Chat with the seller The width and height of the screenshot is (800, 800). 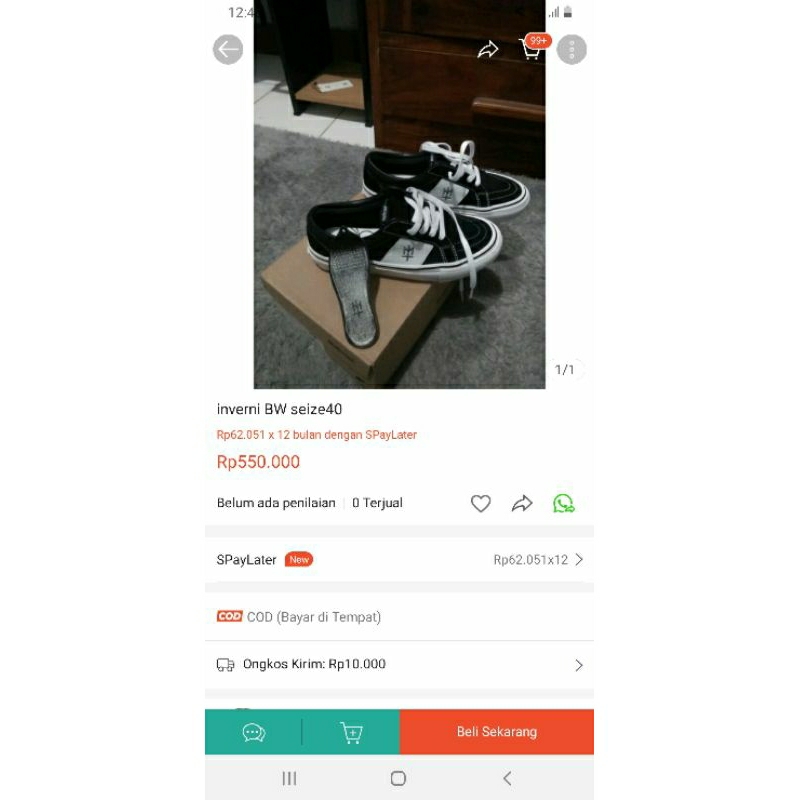[x=254, y=732]
